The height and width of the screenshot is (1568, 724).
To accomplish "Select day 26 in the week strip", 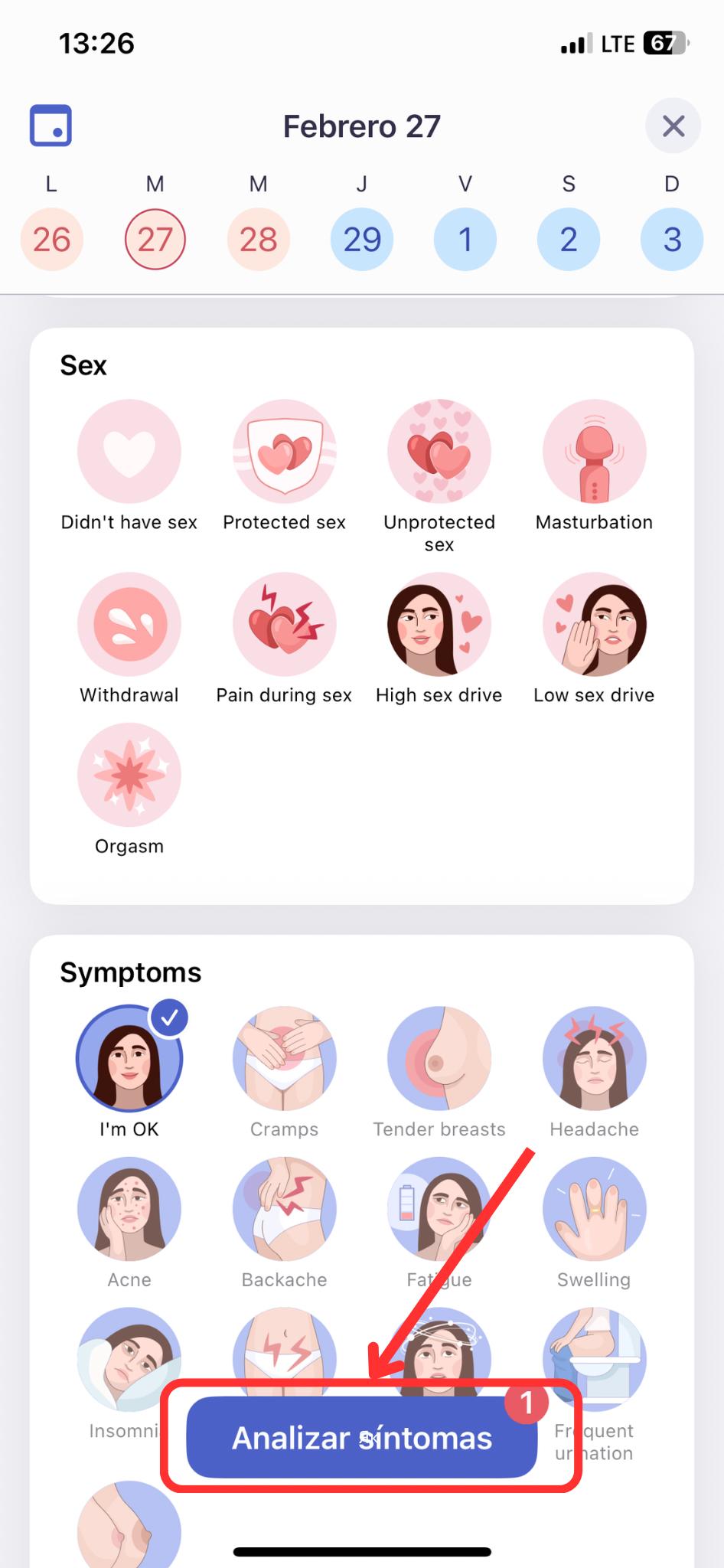I will tap(51, 240).
